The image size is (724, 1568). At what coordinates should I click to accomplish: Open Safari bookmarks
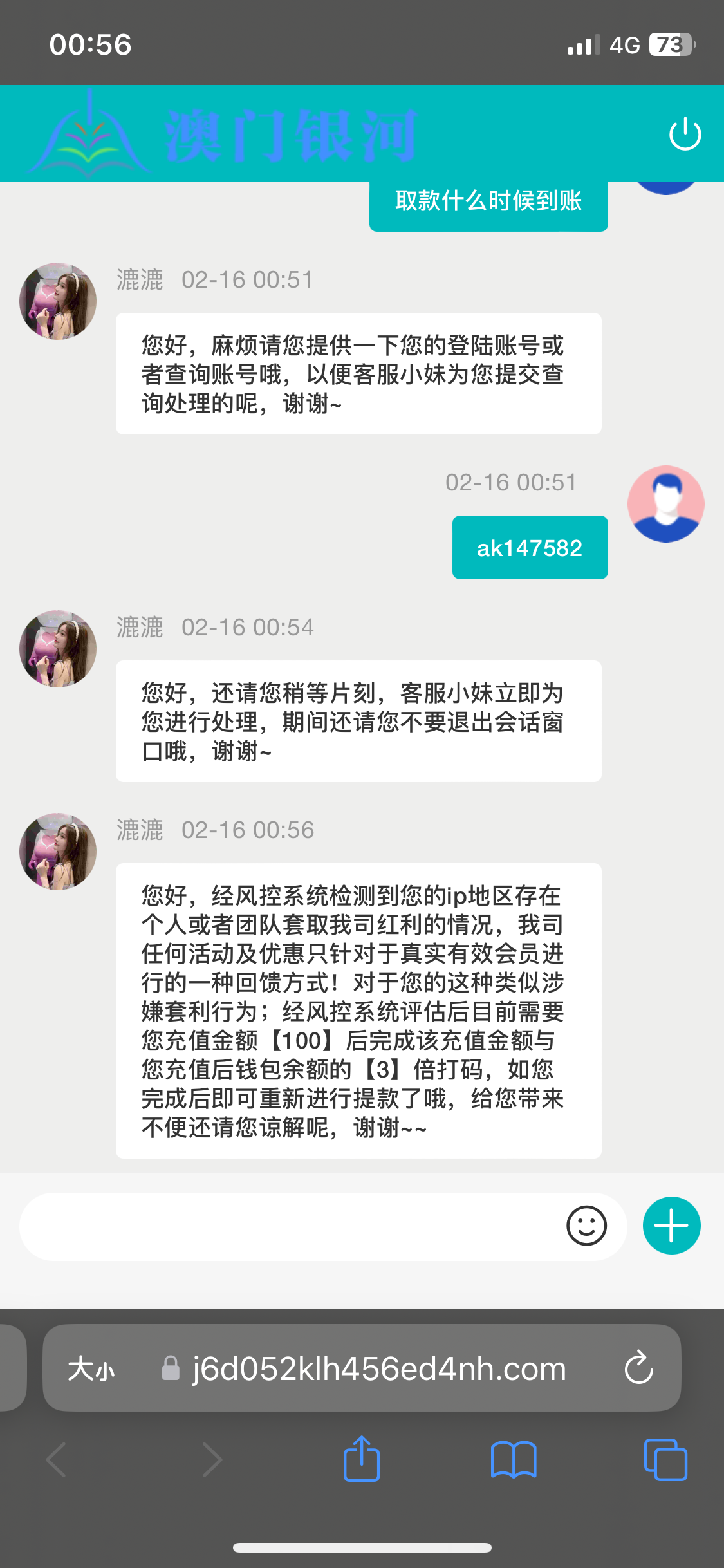pyautogui.click(x=513, y=1459)
